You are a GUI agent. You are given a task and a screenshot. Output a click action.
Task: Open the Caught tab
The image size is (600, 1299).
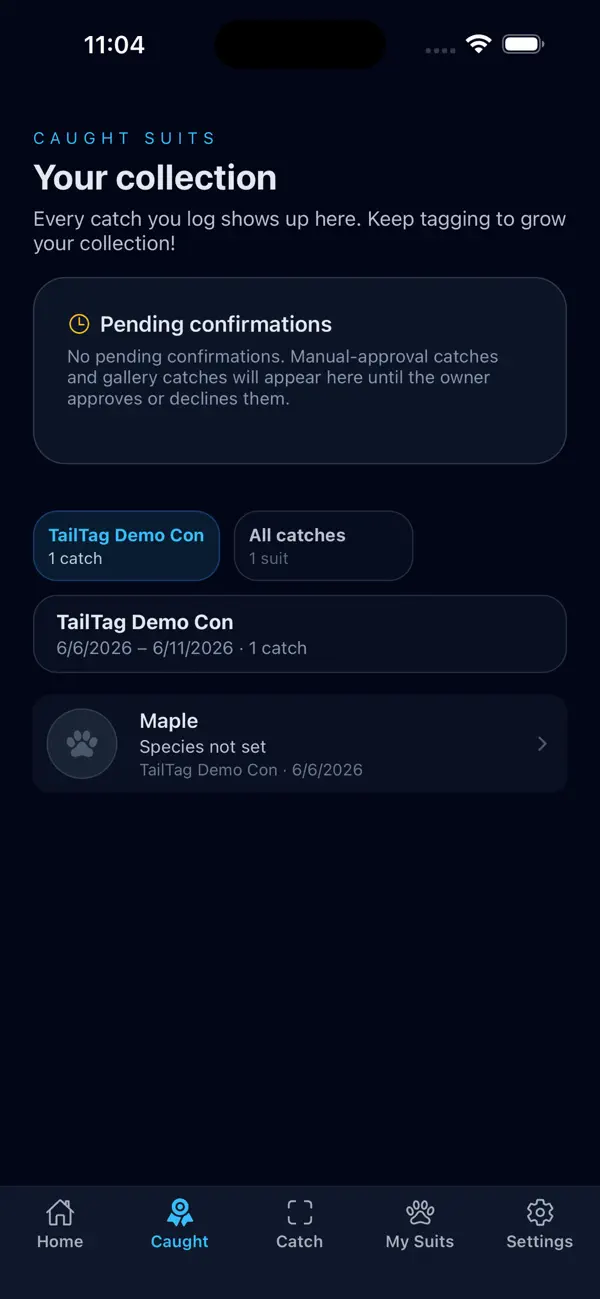(x=180, y=1225)
